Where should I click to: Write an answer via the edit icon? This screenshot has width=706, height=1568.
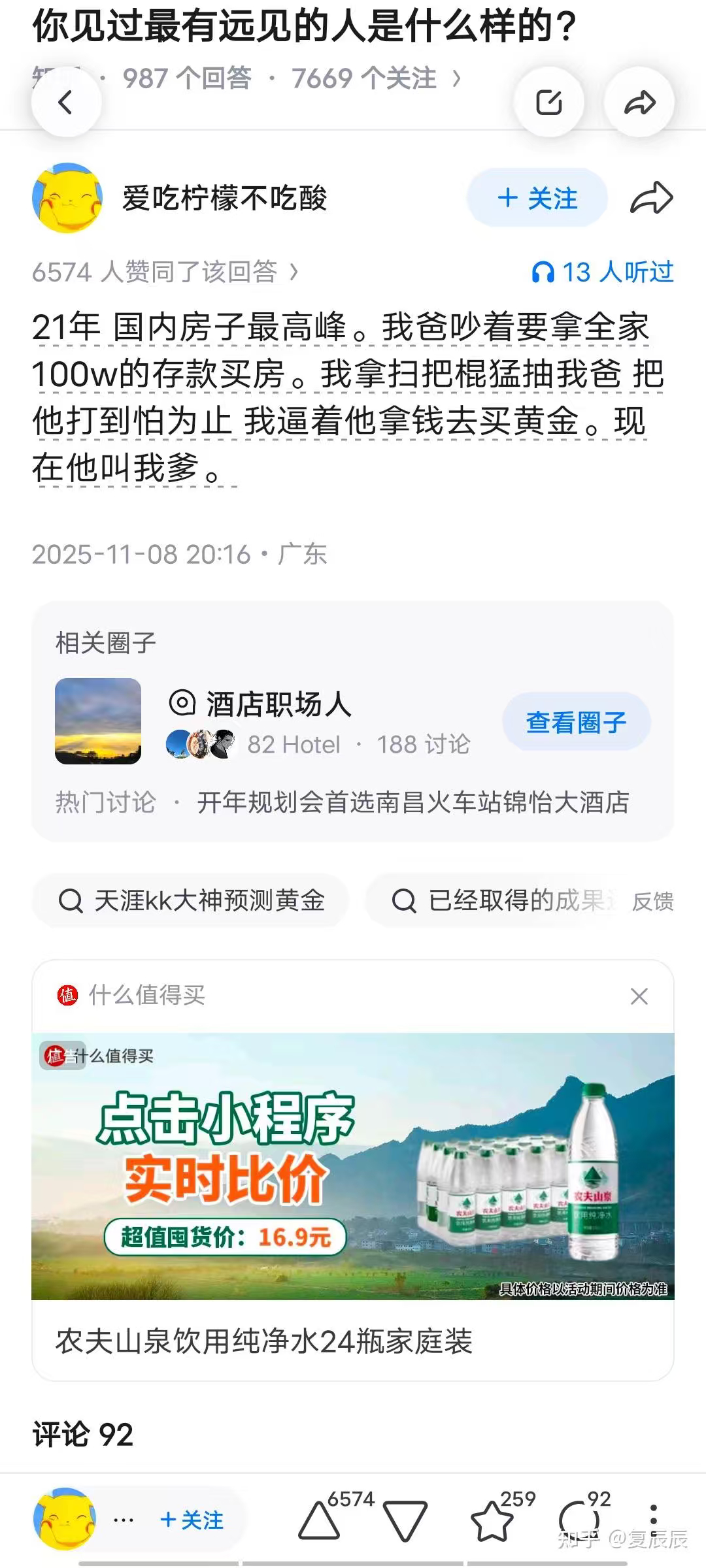click(x=548, y=103)
